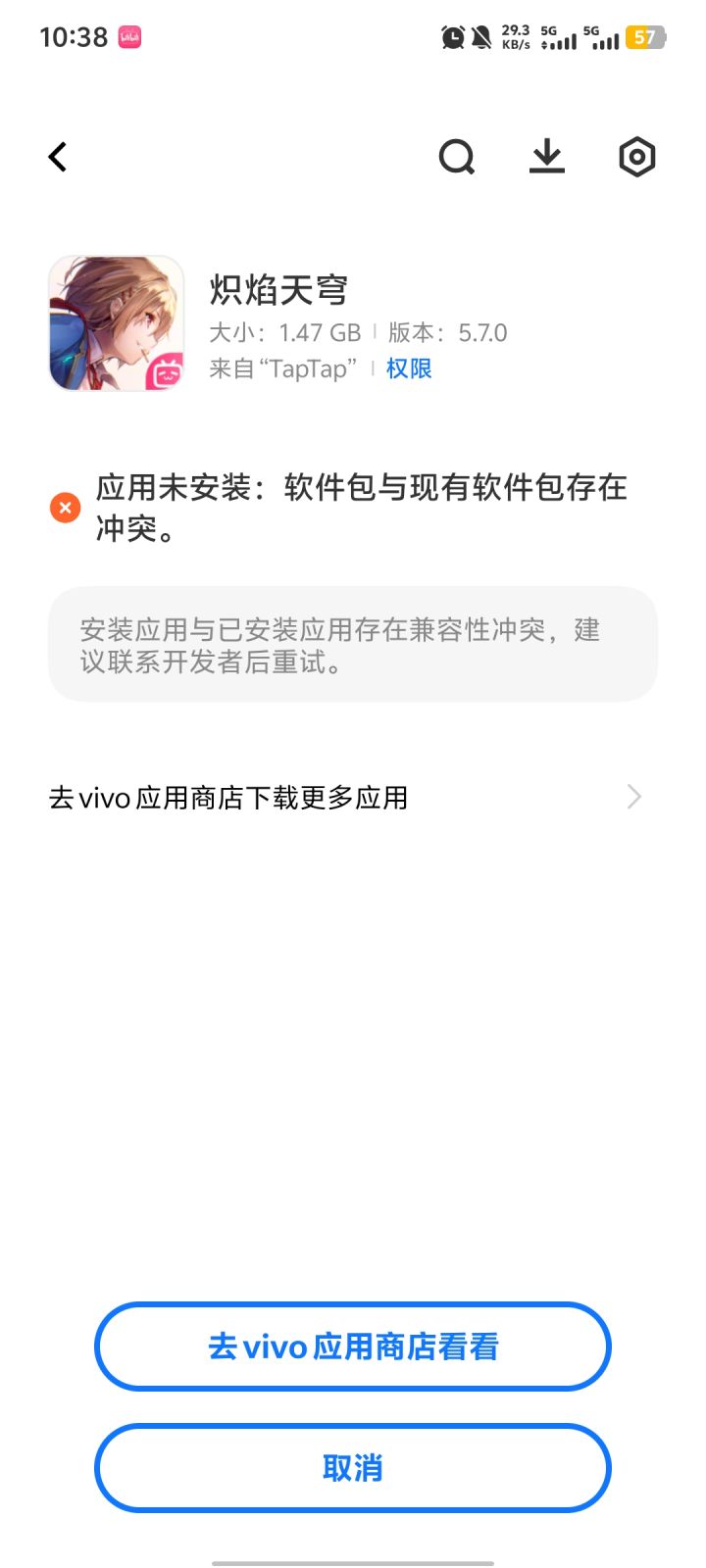Viewport: 706px width, 1568px height.
Task: Tap the muted notifications status icon
Action: click(x=479, y=37)
